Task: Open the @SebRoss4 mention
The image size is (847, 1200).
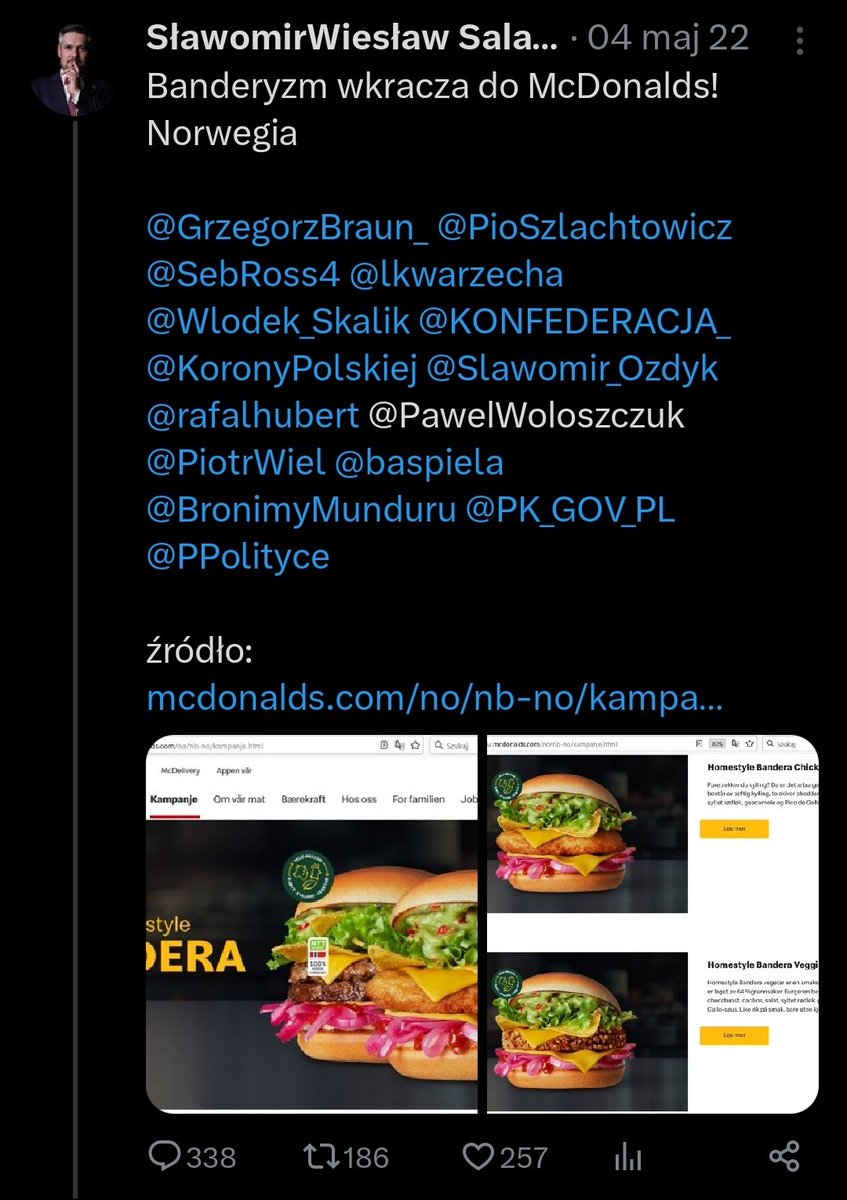Action: coord(243,273)
